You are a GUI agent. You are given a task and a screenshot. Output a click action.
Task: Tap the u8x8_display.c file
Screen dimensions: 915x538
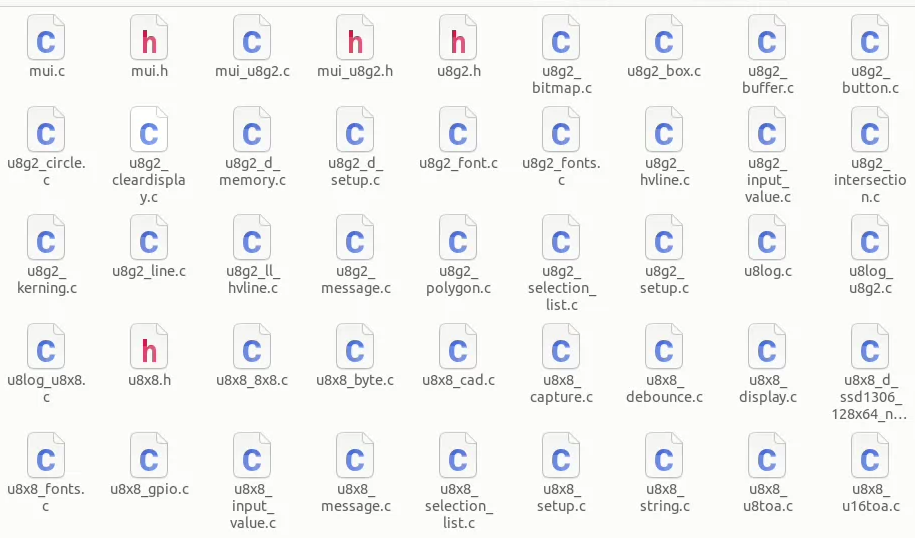pyautogui.click(x=767, y=351)
